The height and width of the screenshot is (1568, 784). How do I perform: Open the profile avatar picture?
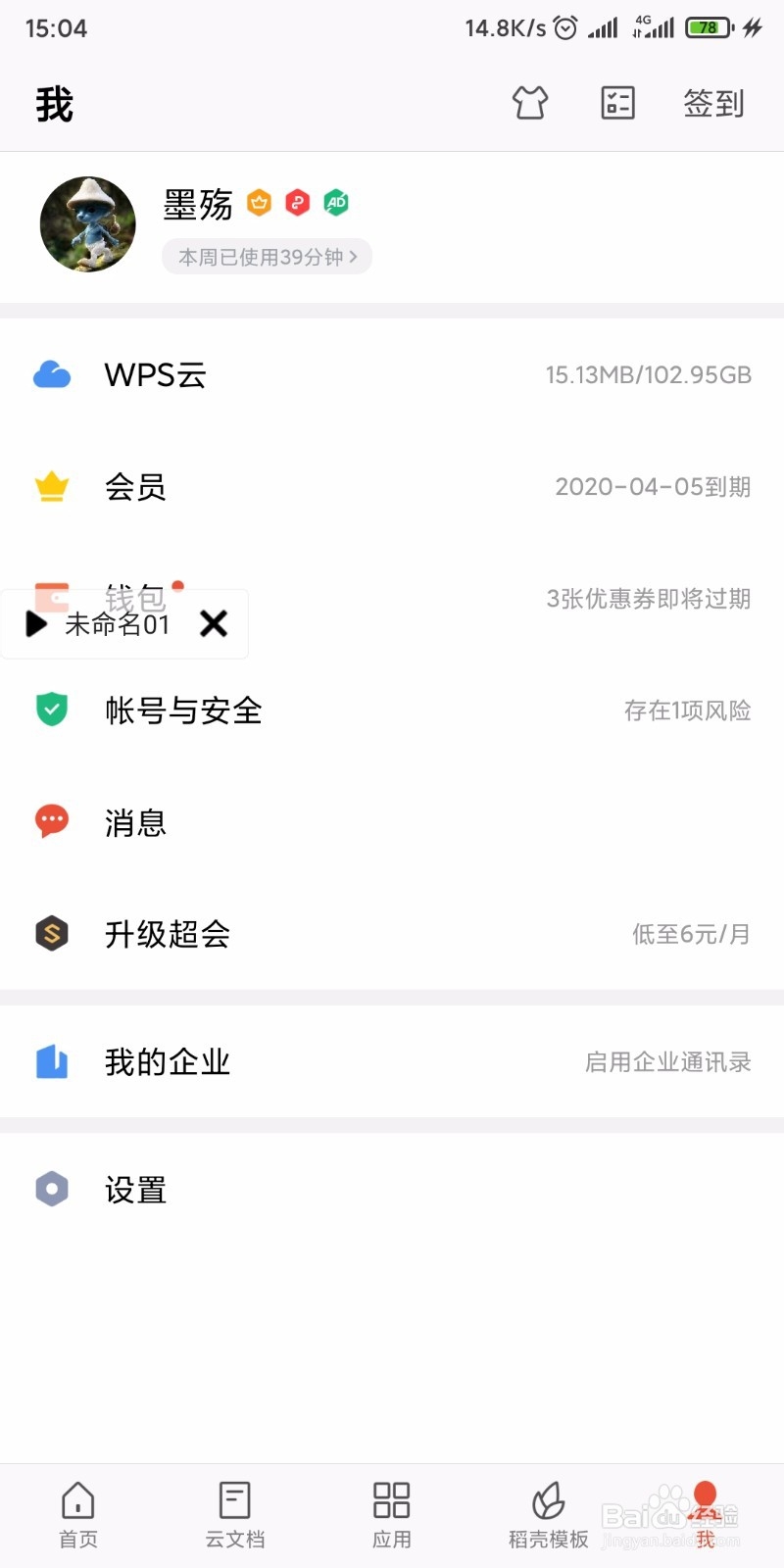[x=88, y=224]
